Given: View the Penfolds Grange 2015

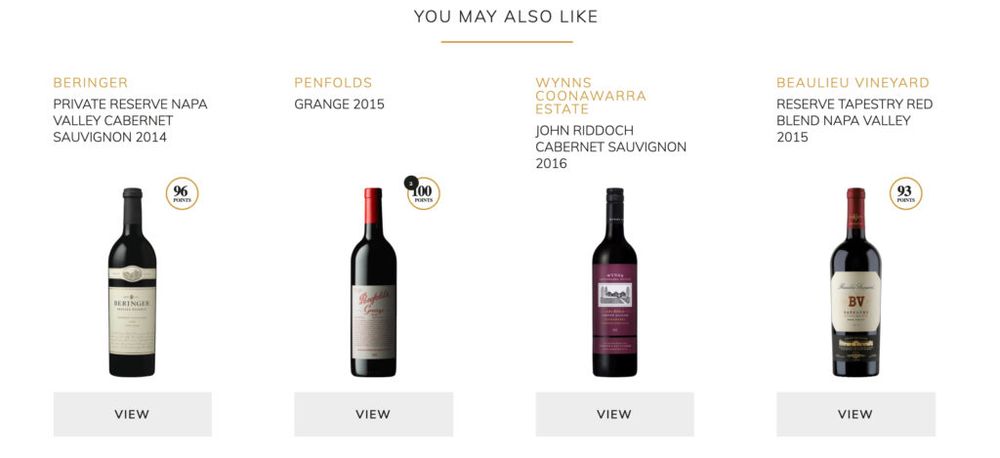Looking at the screenshot, I should 373,414.
